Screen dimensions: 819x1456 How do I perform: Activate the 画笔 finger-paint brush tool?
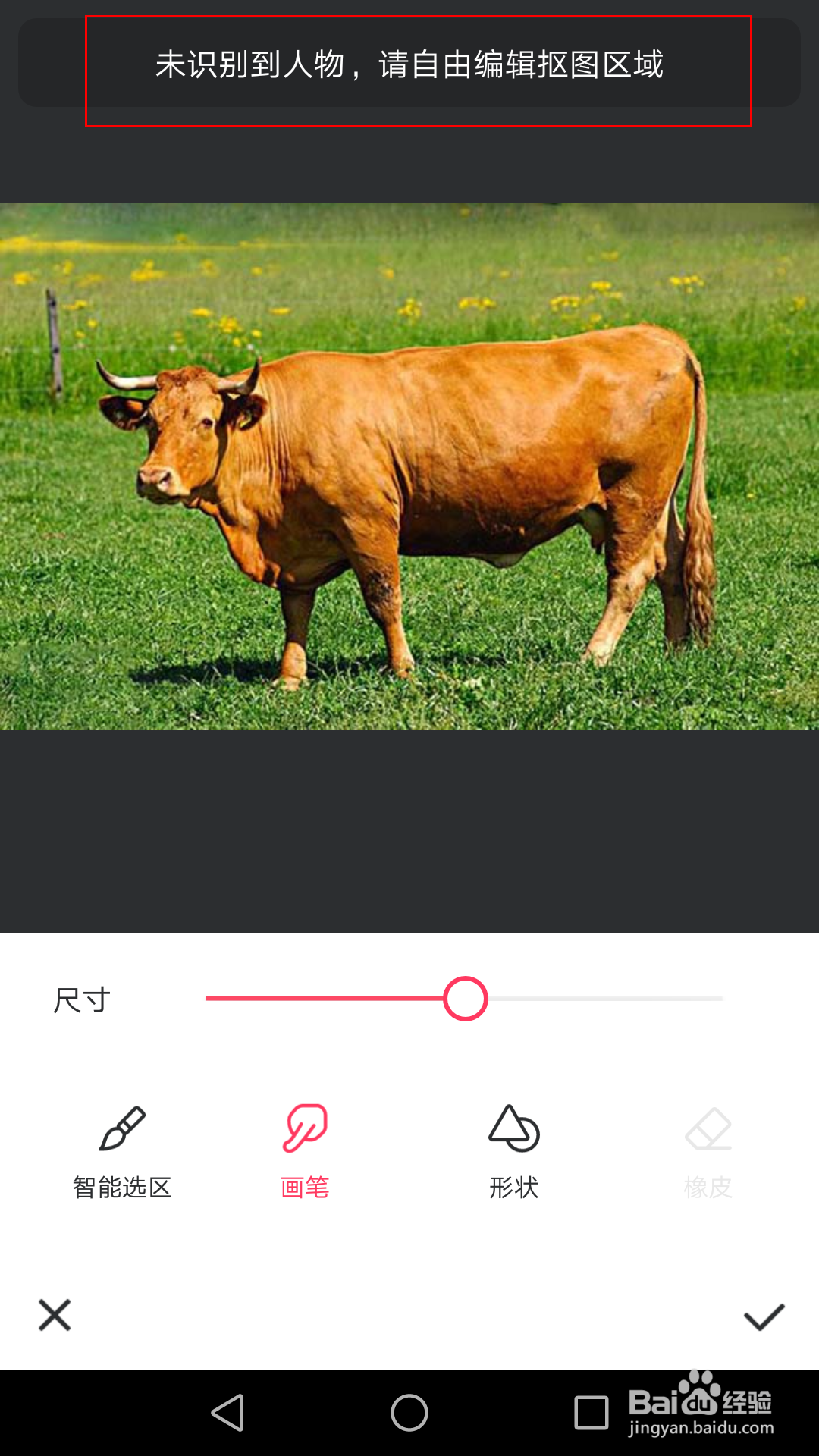tap(303, 1141)
